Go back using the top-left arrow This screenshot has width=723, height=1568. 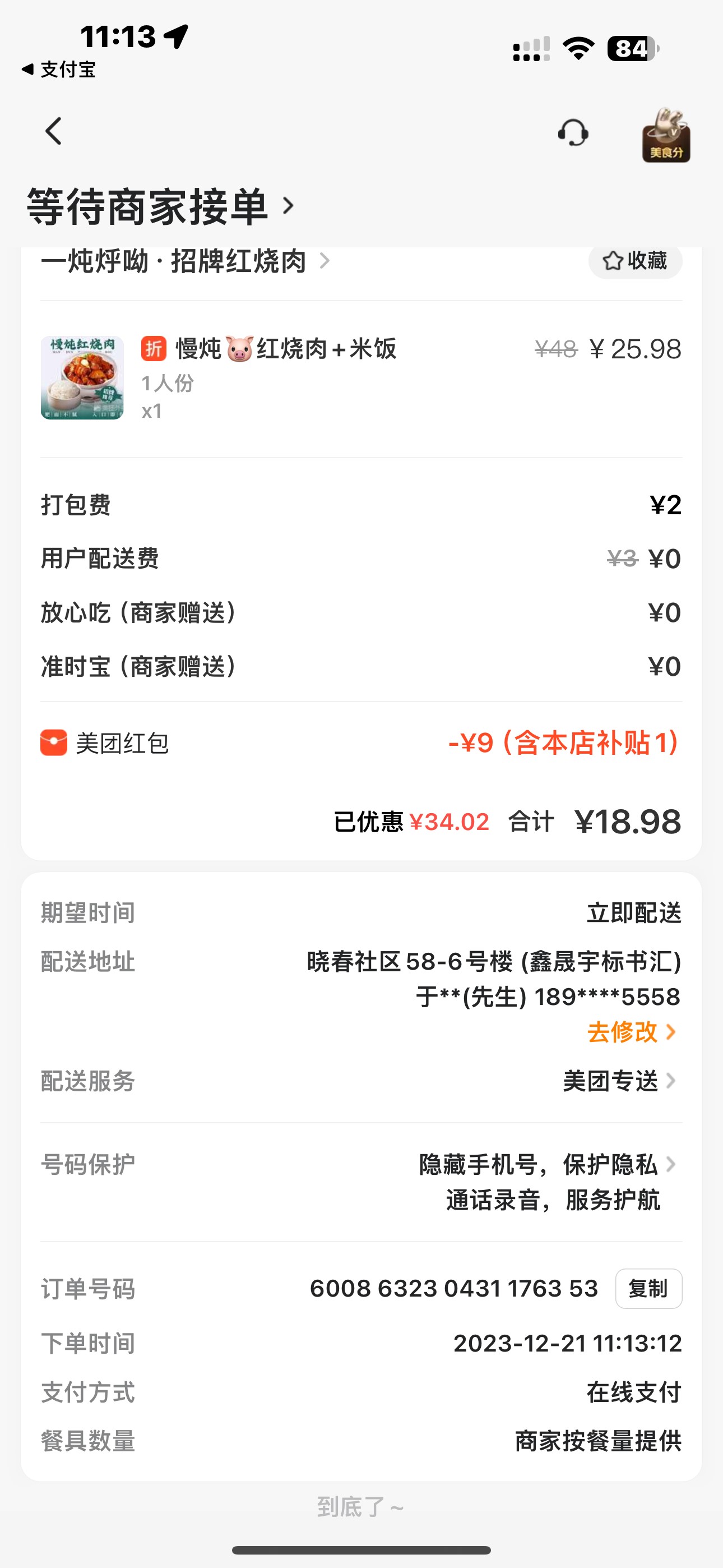54,131
